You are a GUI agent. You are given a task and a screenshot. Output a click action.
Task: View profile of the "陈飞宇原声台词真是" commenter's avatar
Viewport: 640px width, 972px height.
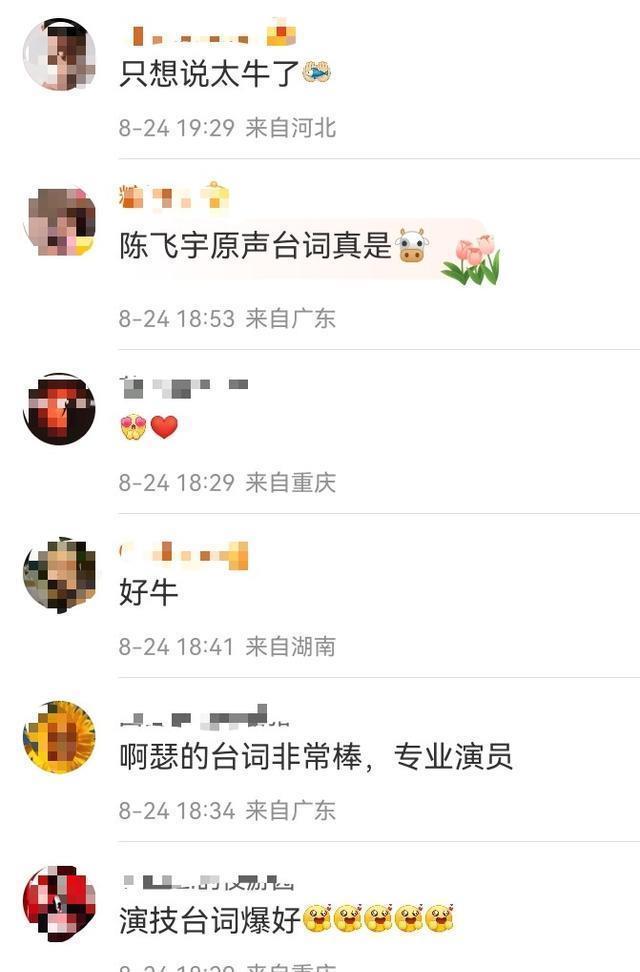point(59,220)
